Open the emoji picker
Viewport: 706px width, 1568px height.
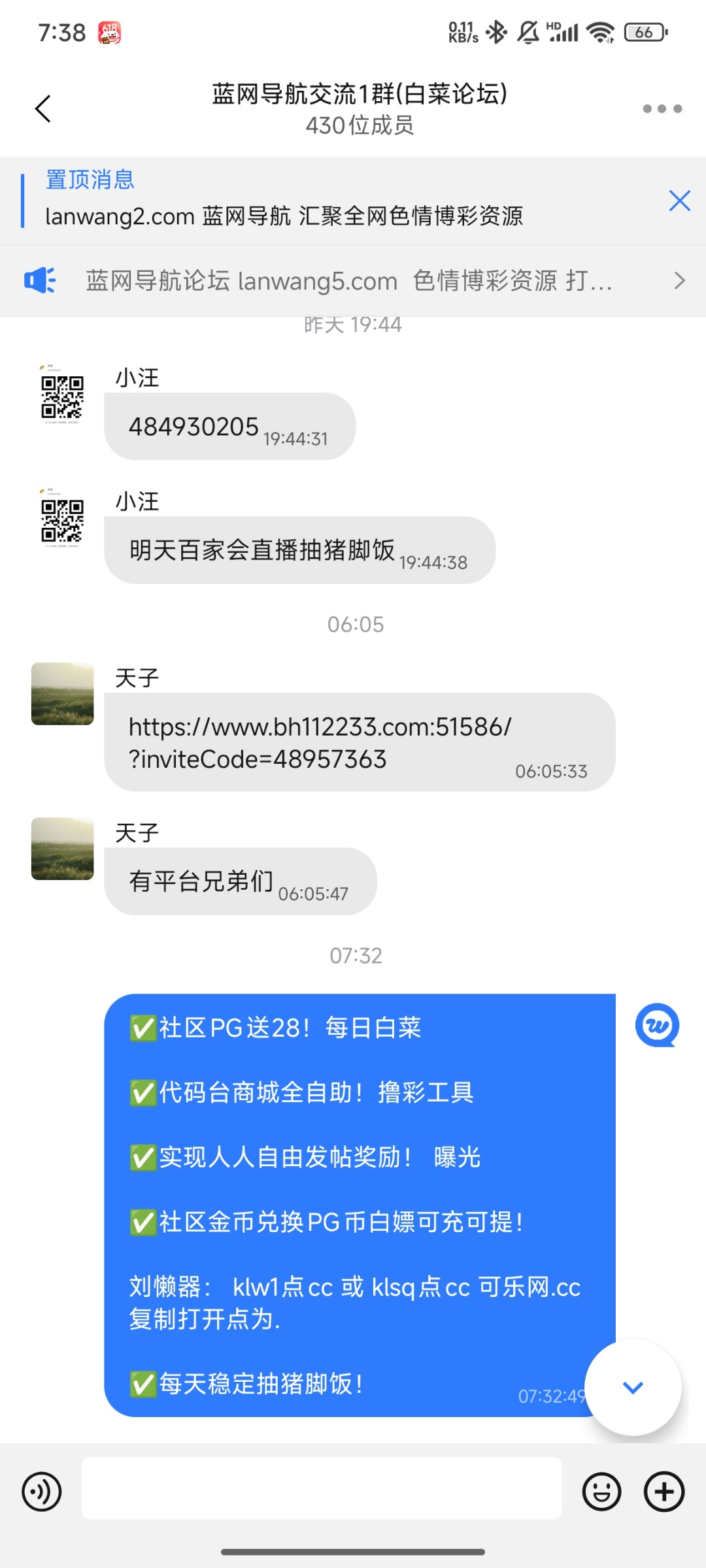click(602, 1492)
